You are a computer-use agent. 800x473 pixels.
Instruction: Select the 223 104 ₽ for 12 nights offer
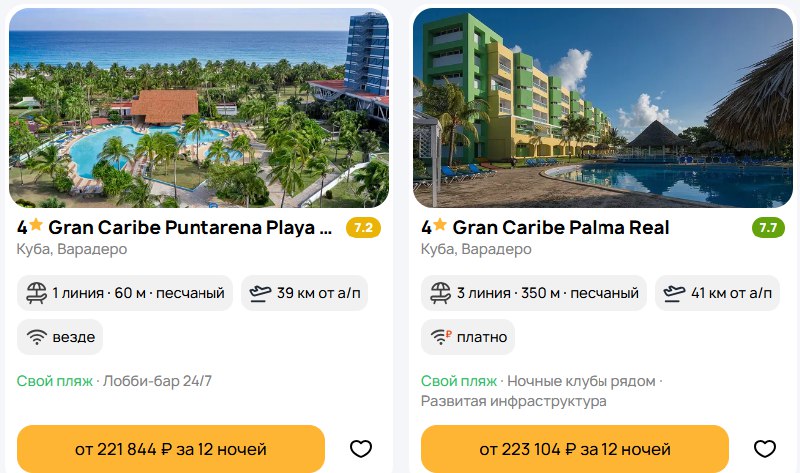(x=575, y=449)
